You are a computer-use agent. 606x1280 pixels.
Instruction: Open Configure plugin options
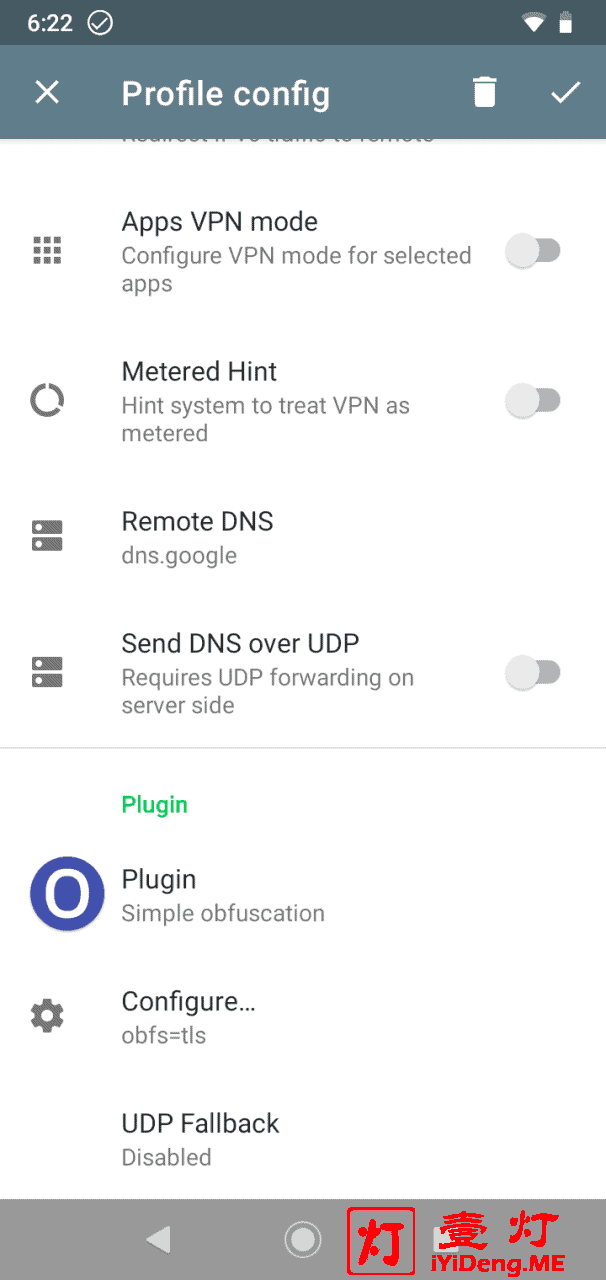pyautogui.click(x=303, y=1017)
